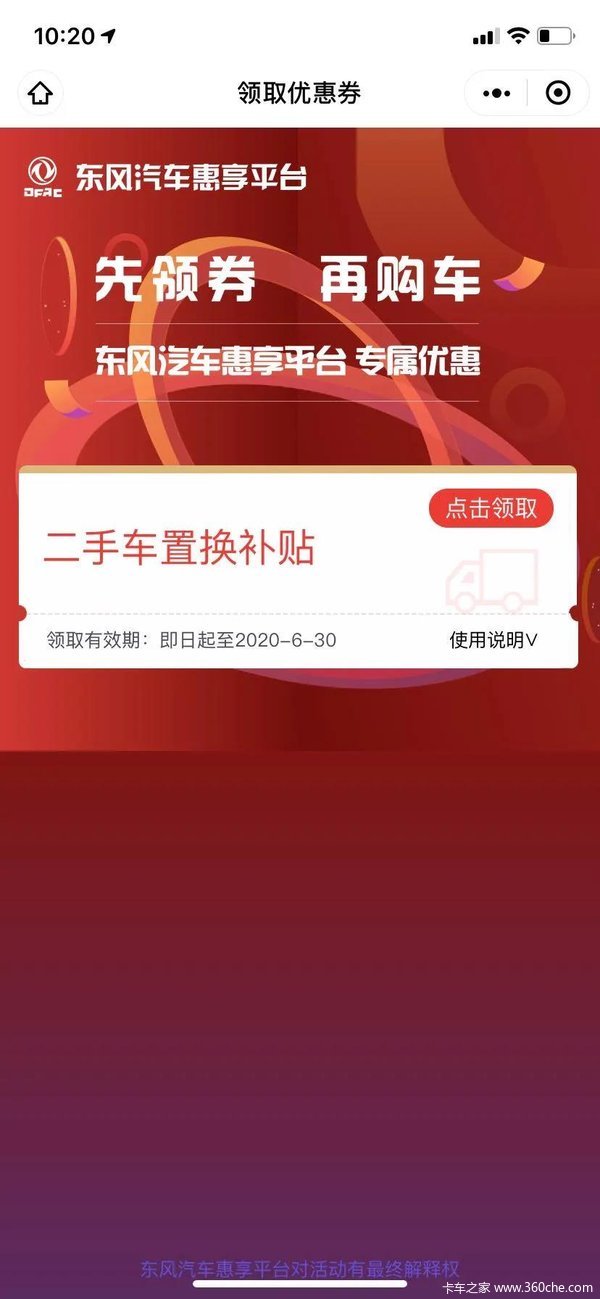
Task: Open the three-dot more menu
Action: pyautogui.click(x=496, y=93)
